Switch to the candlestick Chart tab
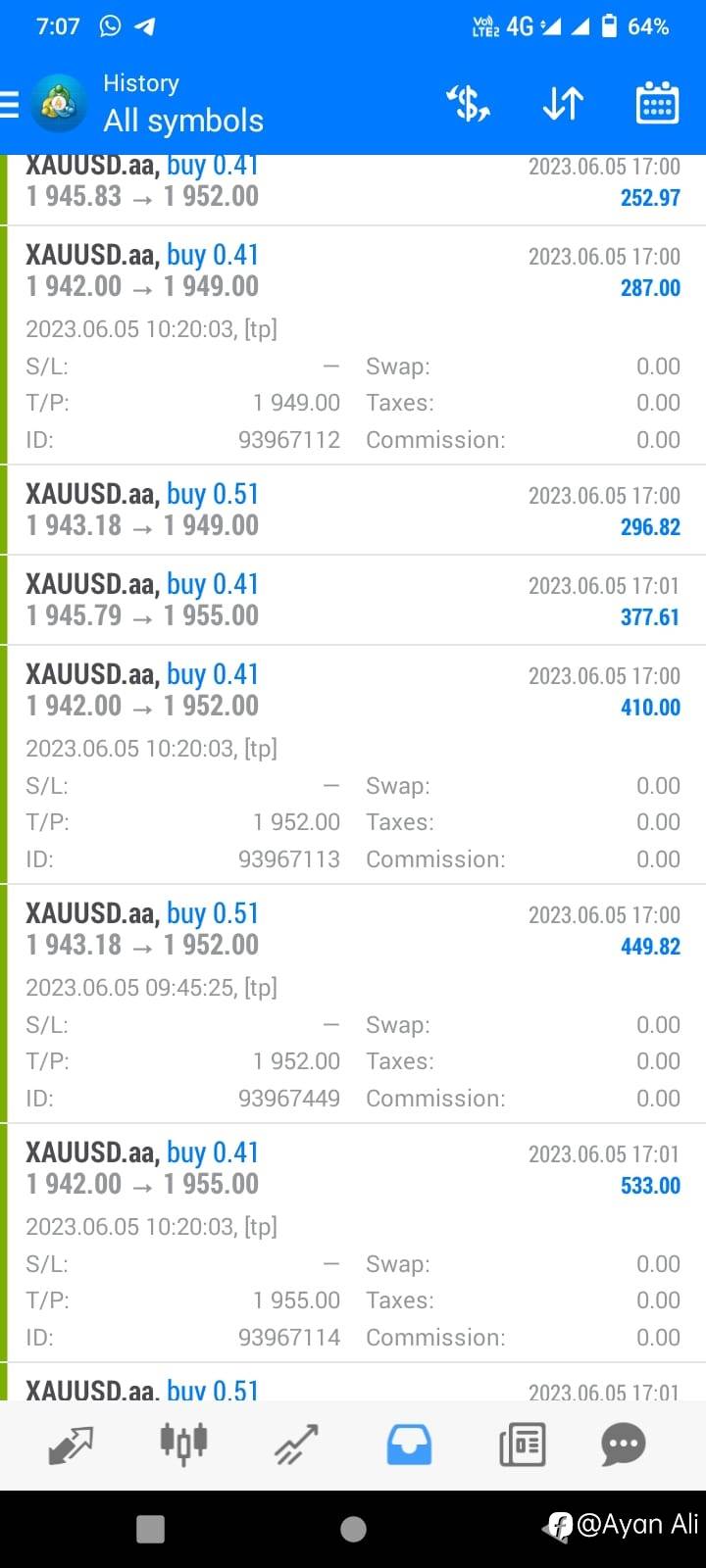Viewport: 706px width, 1568px height. 183,1445
